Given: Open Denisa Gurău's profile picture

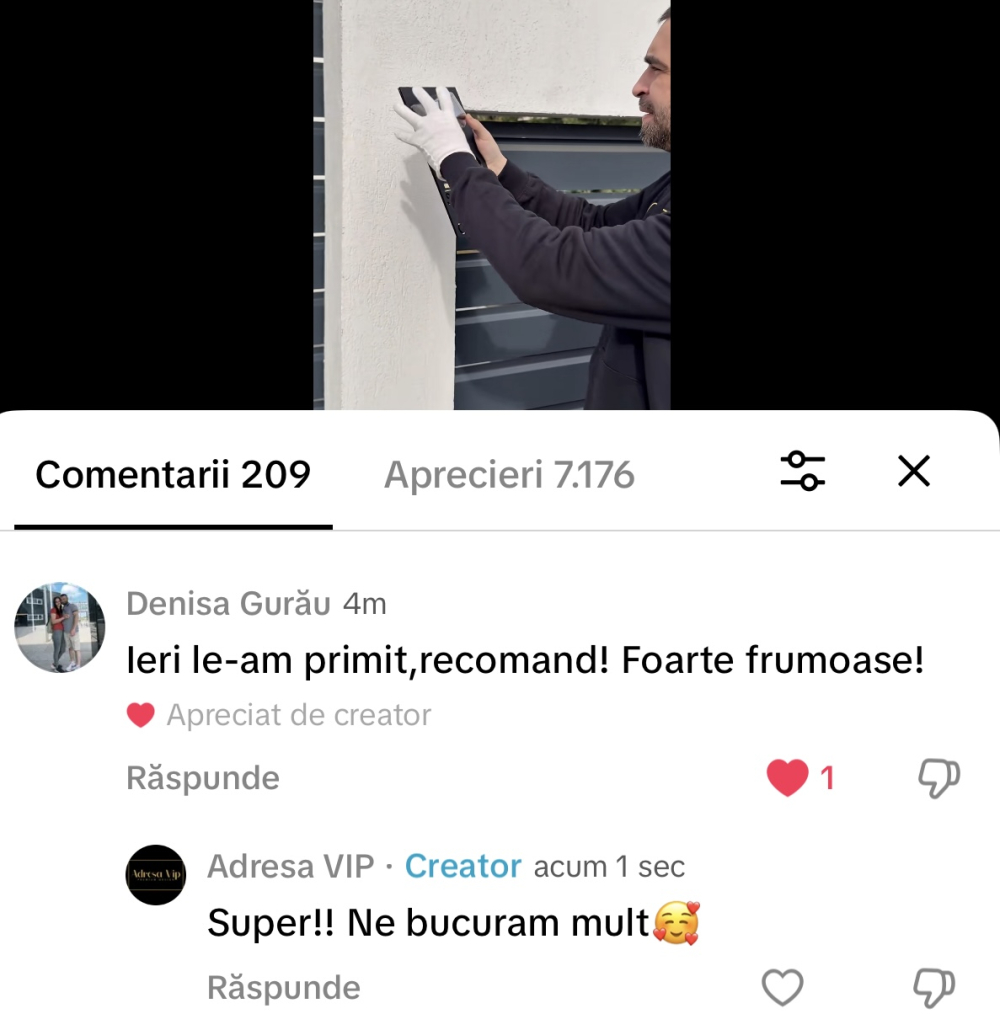Looking at the screenshot, I should [x=60, y=627].
